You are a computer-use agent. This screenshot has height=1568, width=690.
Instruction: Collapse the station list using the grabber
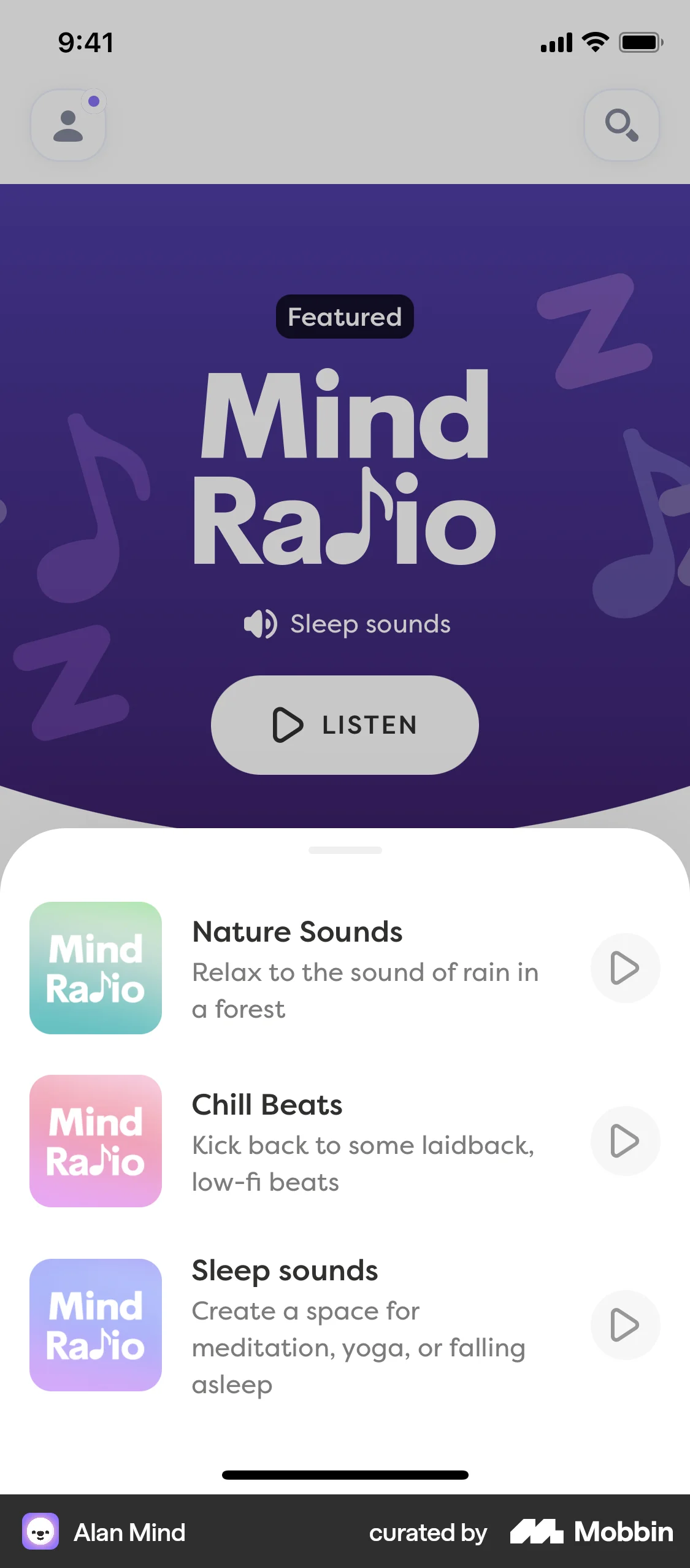[345, 850]
